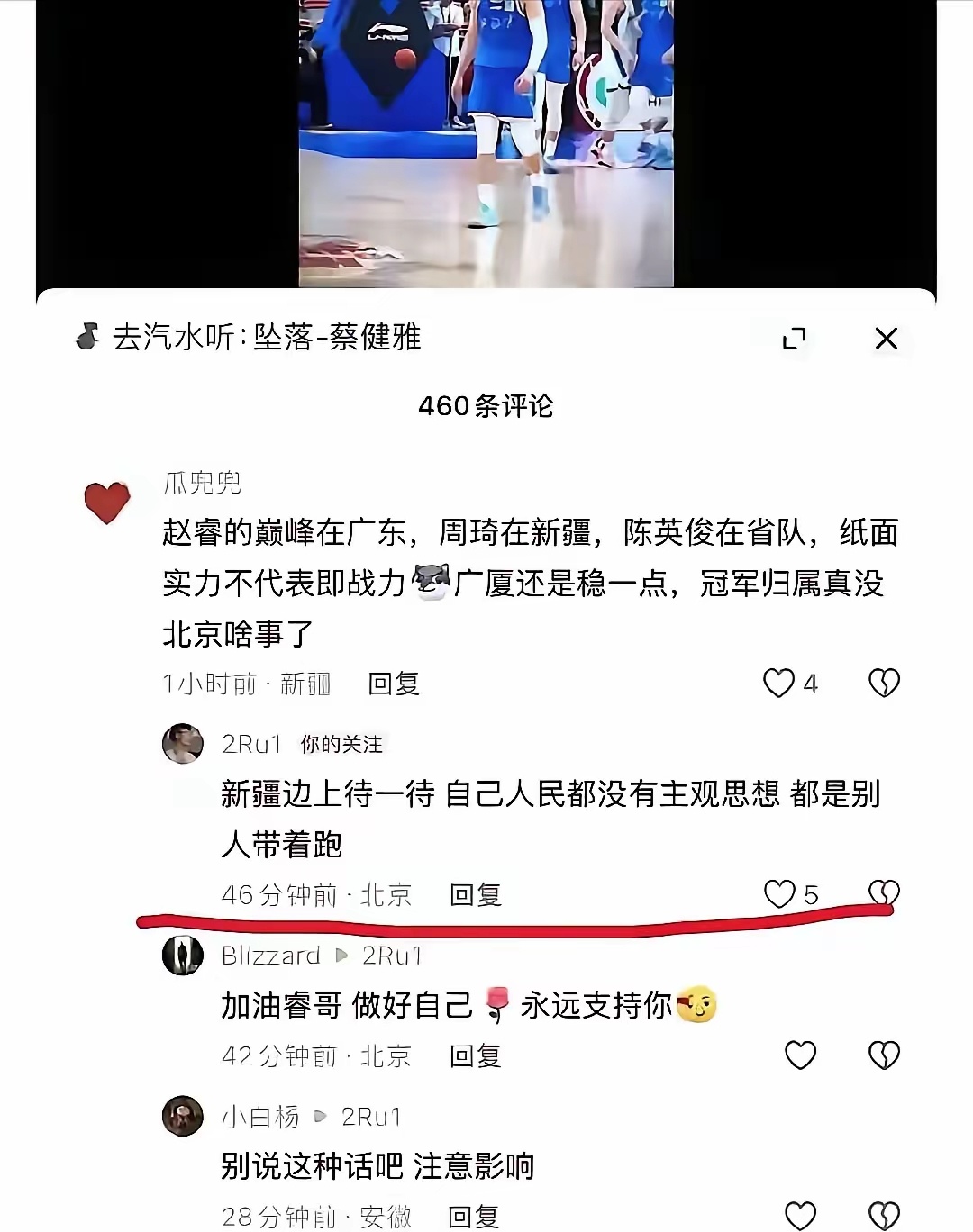
Task: Like 2Ru1's reply showing 5 likes
Action: 780,894
